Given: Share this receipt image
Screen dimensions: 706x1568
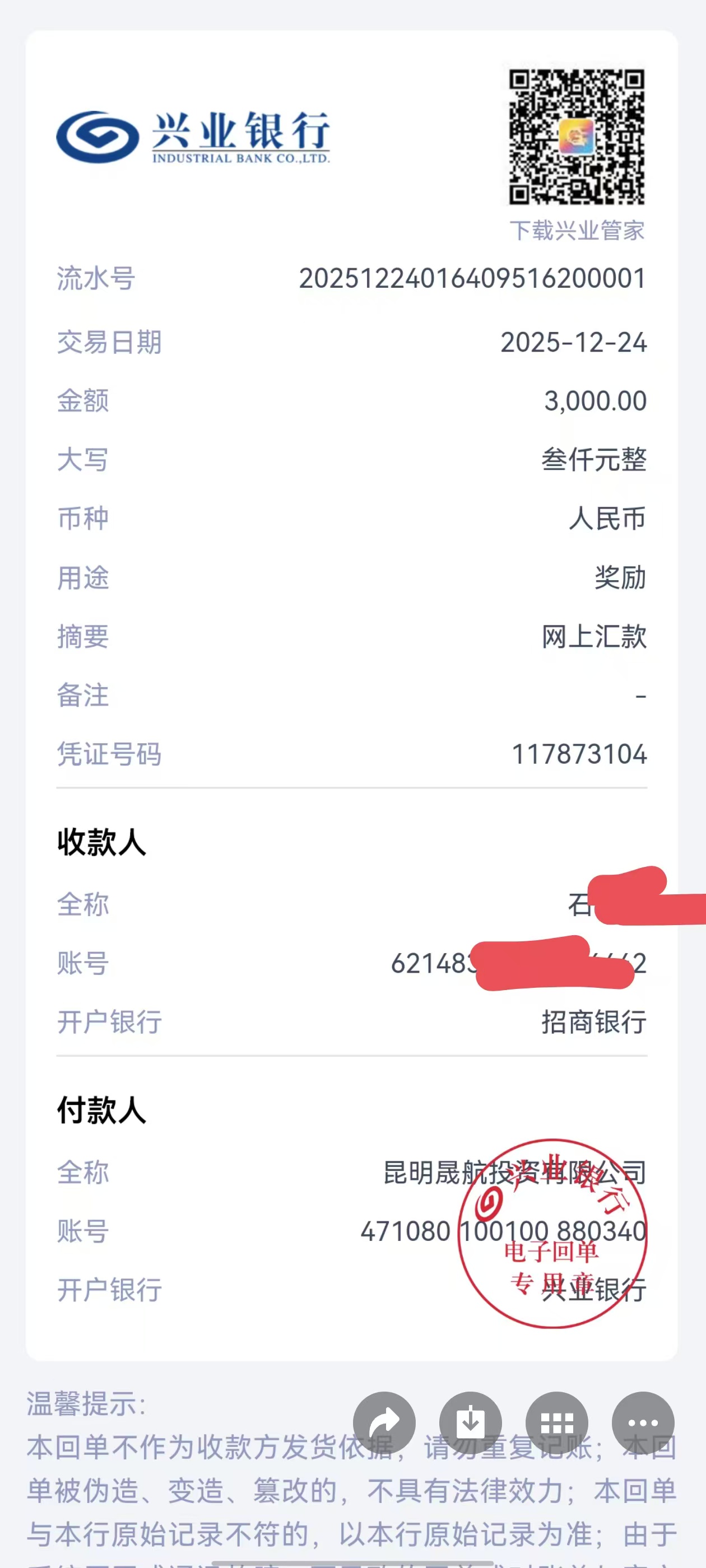Looking at the screenshot, I should 384,1423.
